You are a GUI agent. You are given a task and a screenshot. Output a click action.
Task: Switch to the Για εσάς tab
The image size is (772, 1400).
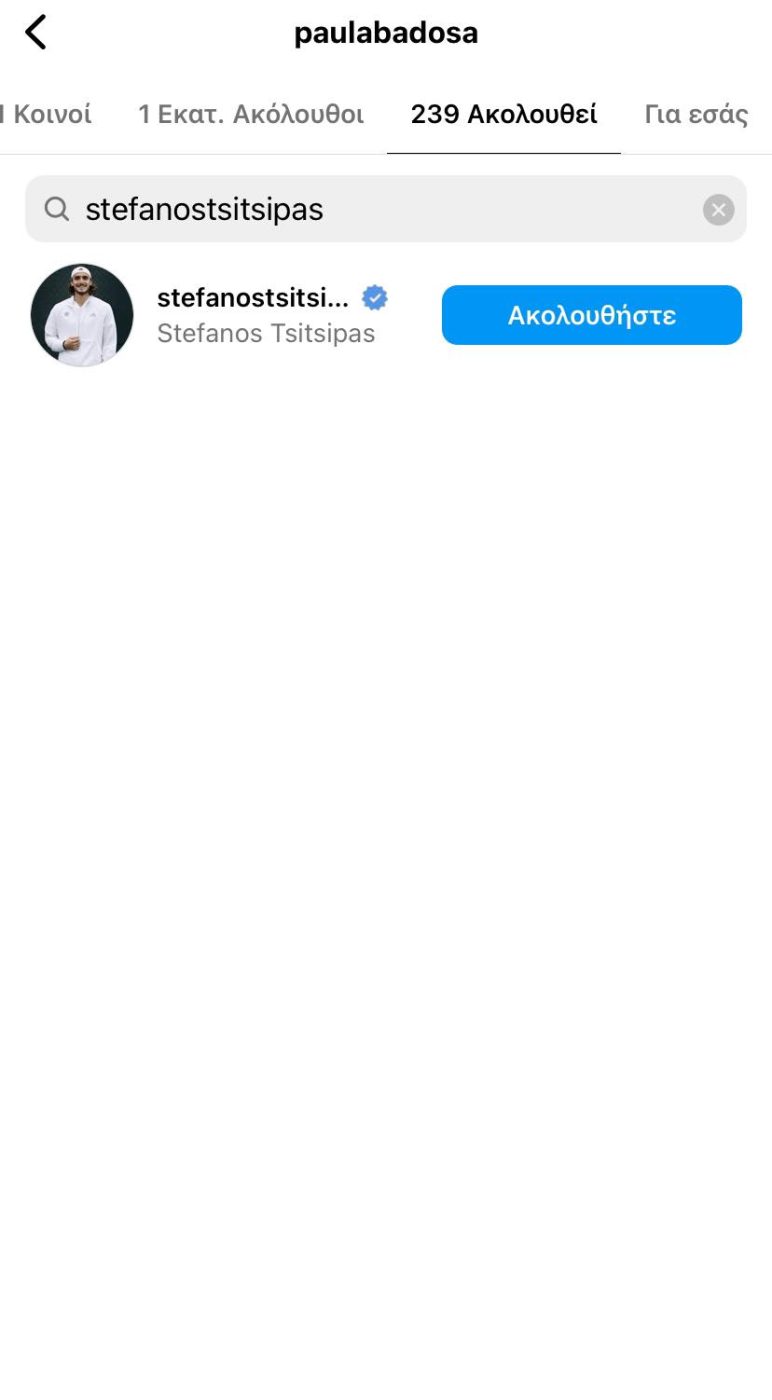[696, 114]
